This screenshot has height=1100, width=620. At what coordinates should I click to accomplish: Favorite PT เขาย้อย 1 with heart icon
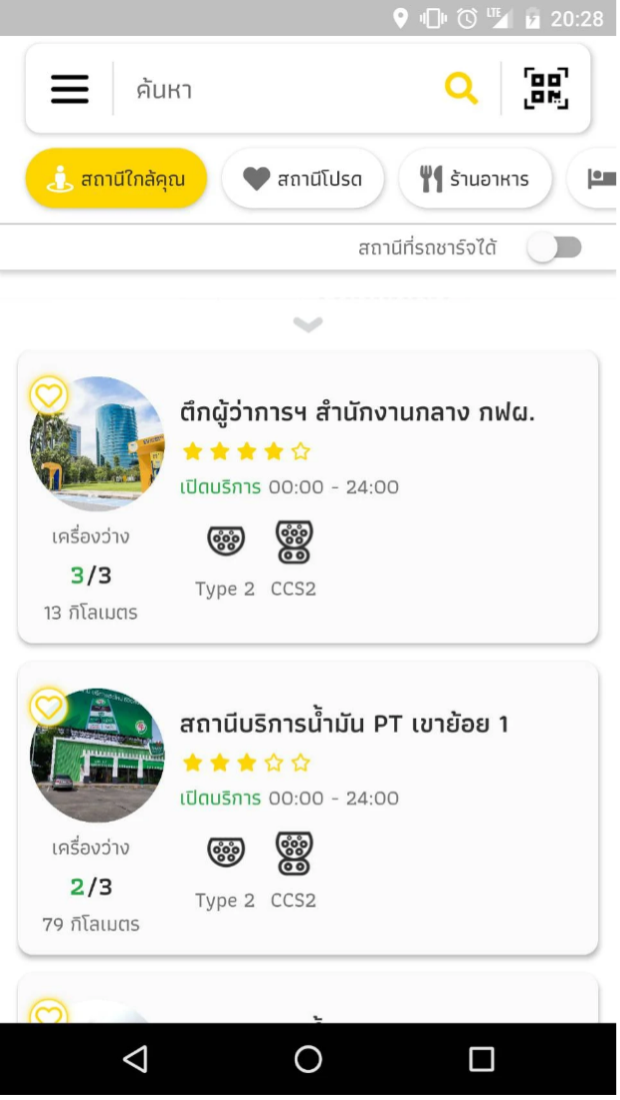tap(48, 707)
